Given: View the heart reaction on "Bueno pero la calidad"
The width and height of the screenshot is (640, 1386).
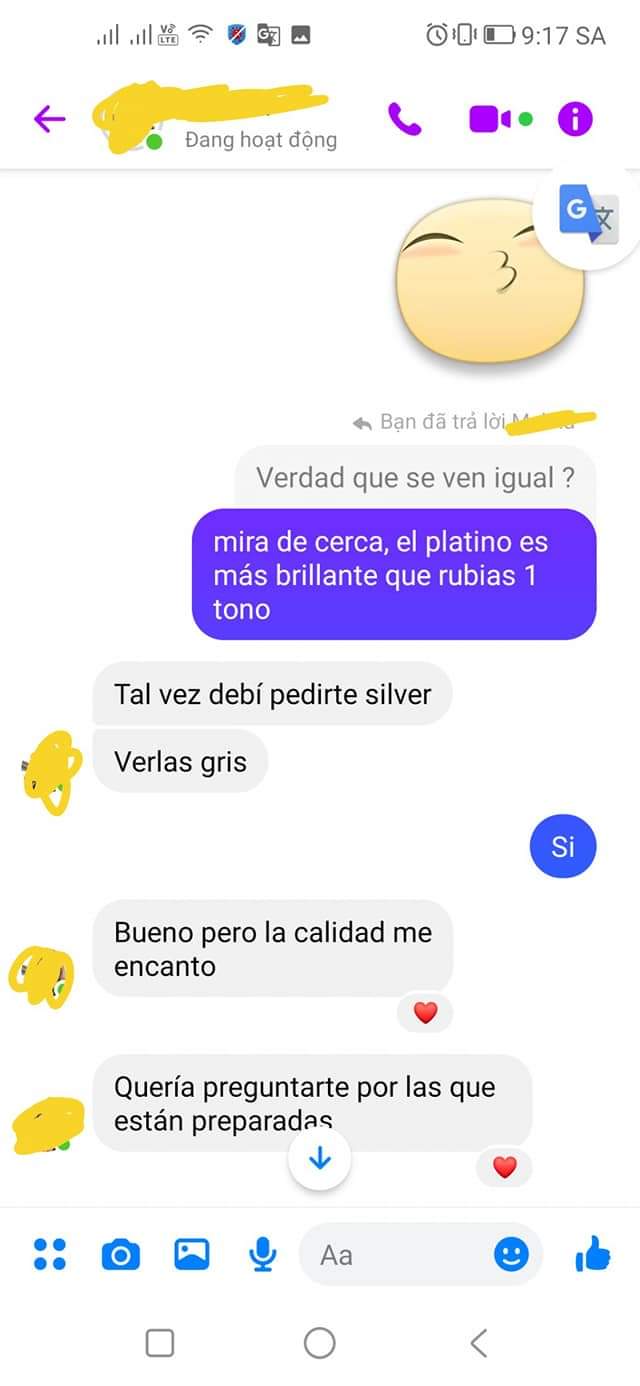Looking at the screenshot, I should [x=425, y=1013].
